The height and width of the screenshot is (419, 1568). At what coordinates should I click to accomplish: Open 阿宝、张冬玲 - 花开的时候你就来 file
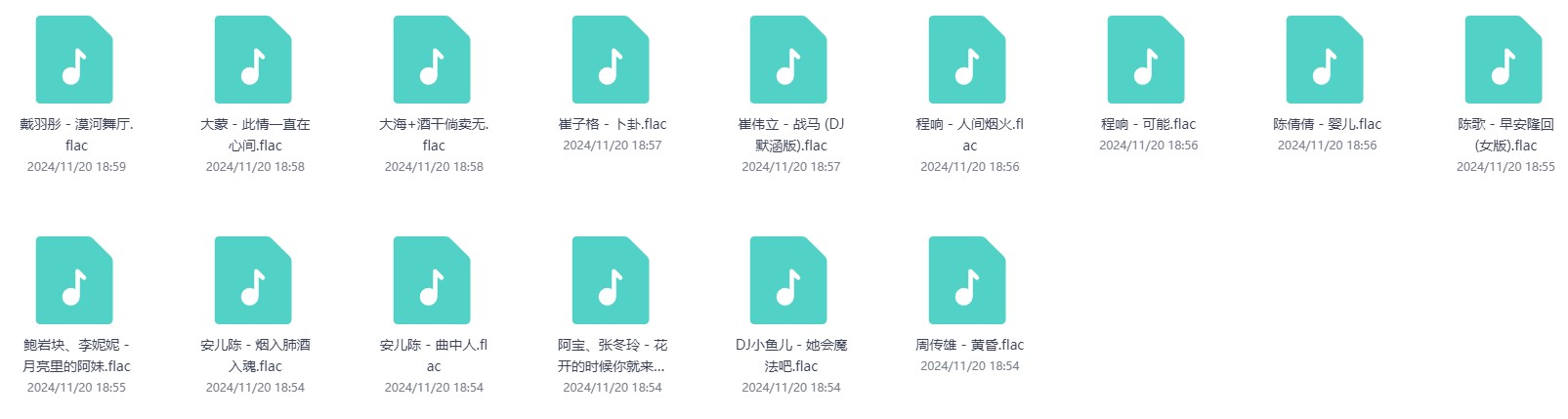tap(612, 281)
